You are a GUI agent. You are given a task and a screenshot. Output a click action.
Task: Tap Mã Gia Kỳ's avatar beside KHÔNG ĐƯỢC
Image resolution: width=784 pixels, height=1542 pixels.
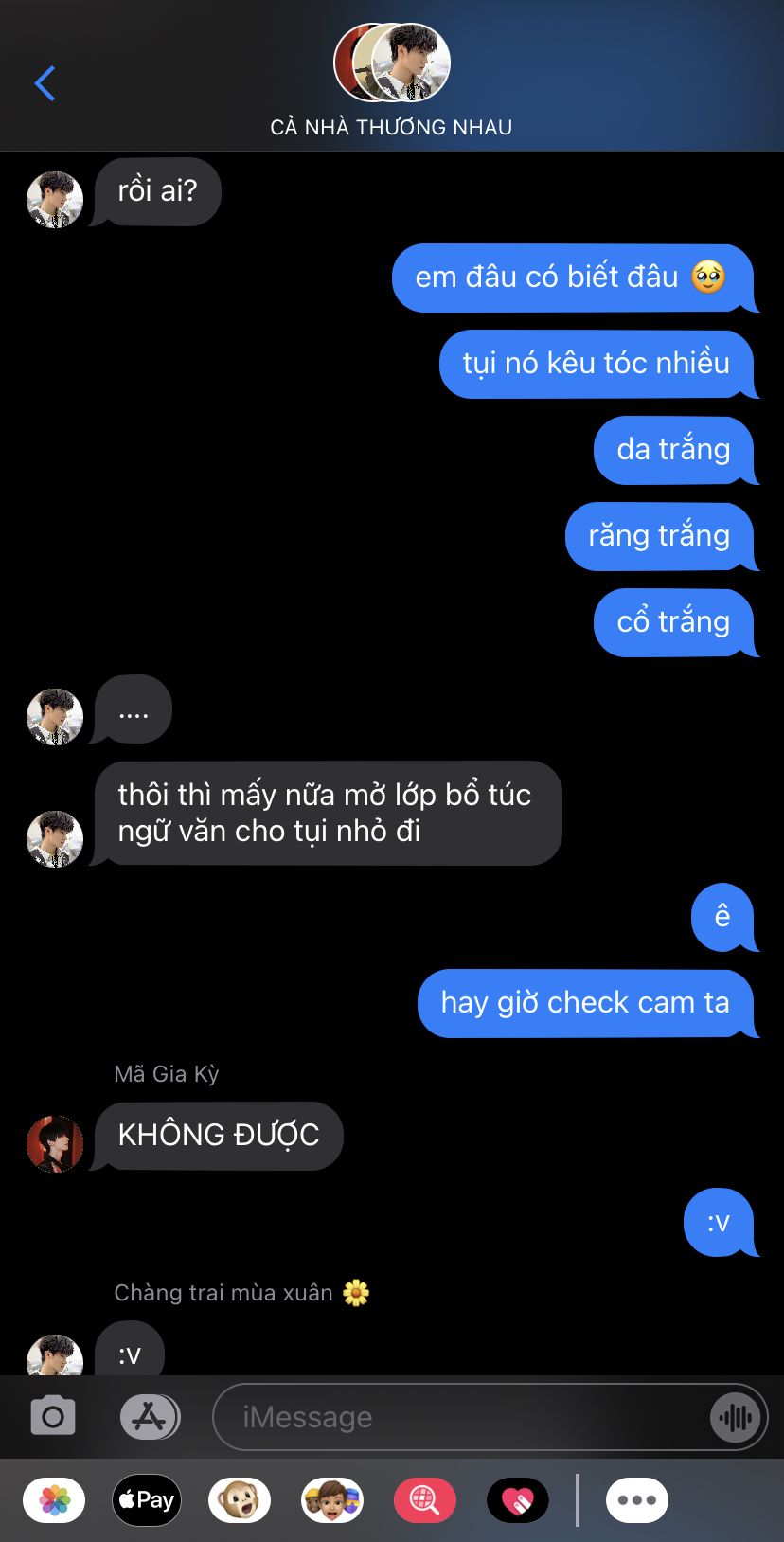click(x=55, y=1144)
